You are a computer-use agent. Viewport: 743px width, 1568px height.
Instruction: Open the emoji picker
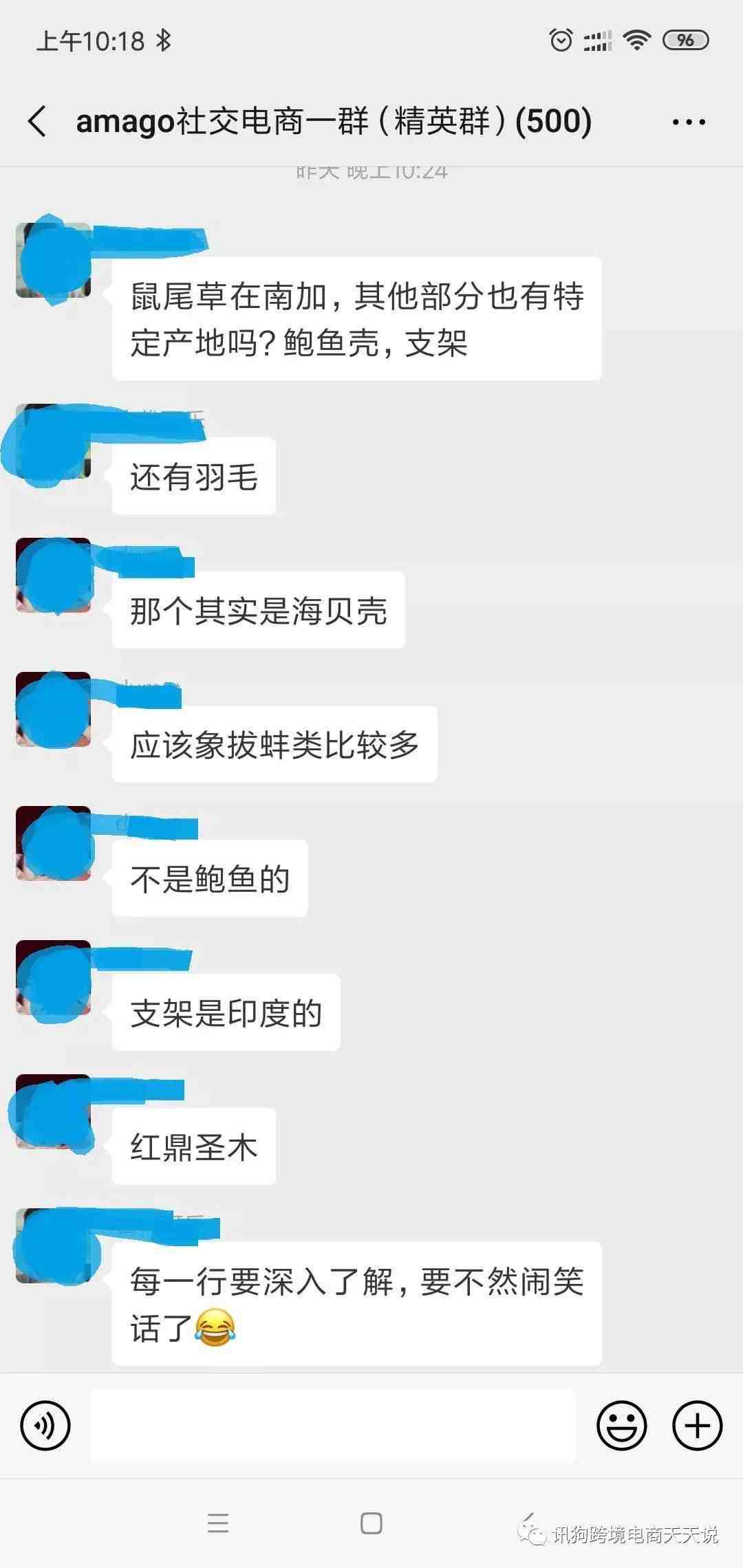click(621, 1426)
